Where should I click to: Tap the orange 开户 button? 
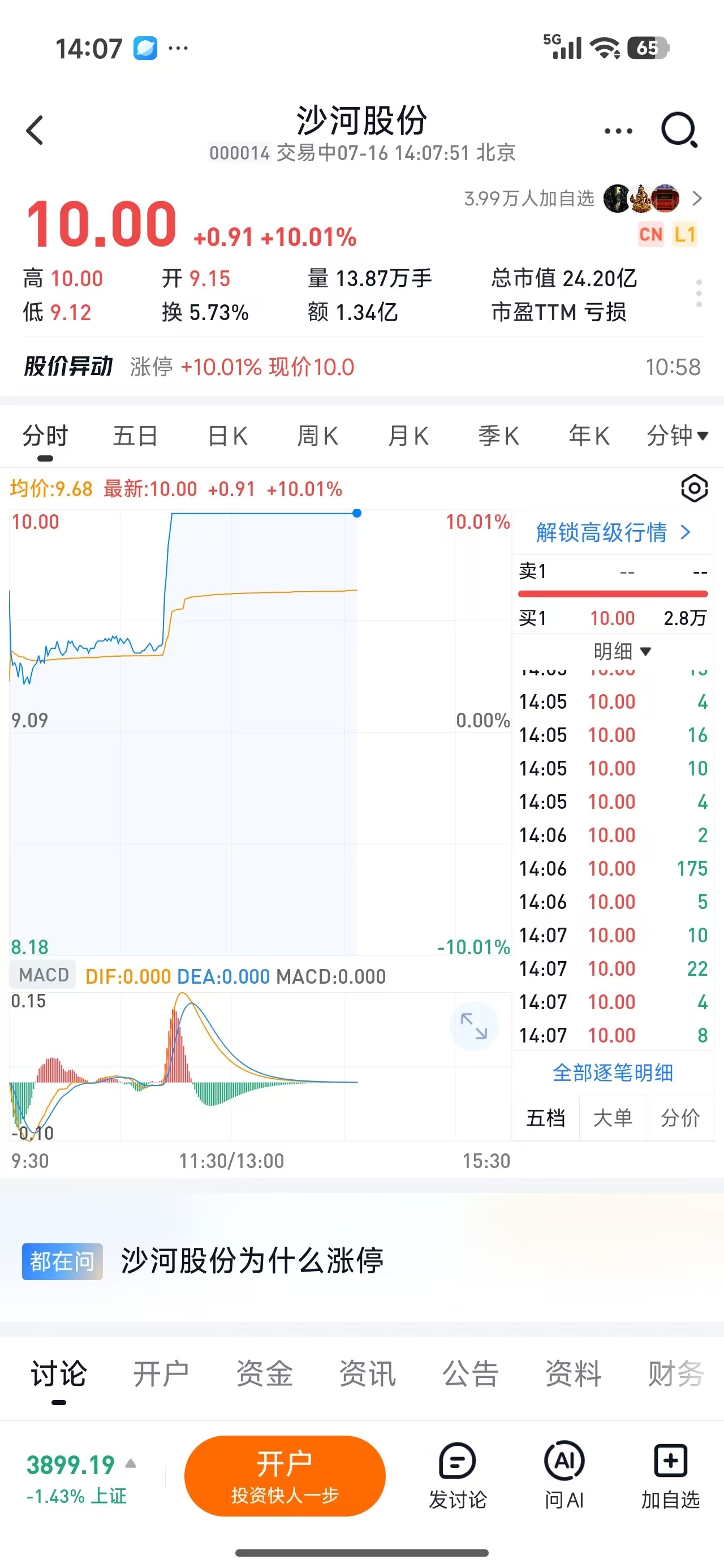(x=285, y=1475)
